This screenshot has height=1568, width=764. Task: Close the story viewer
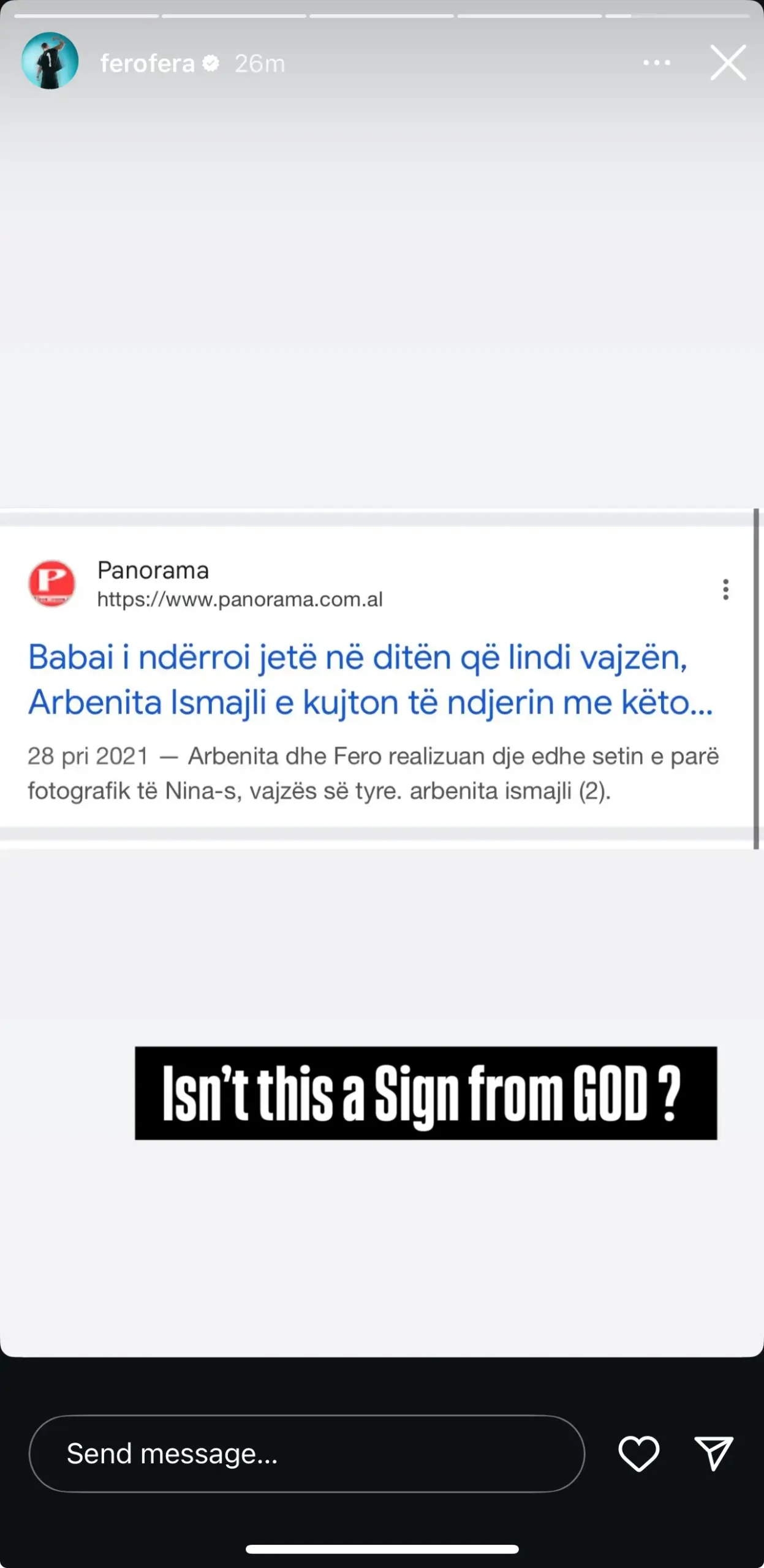727,62
